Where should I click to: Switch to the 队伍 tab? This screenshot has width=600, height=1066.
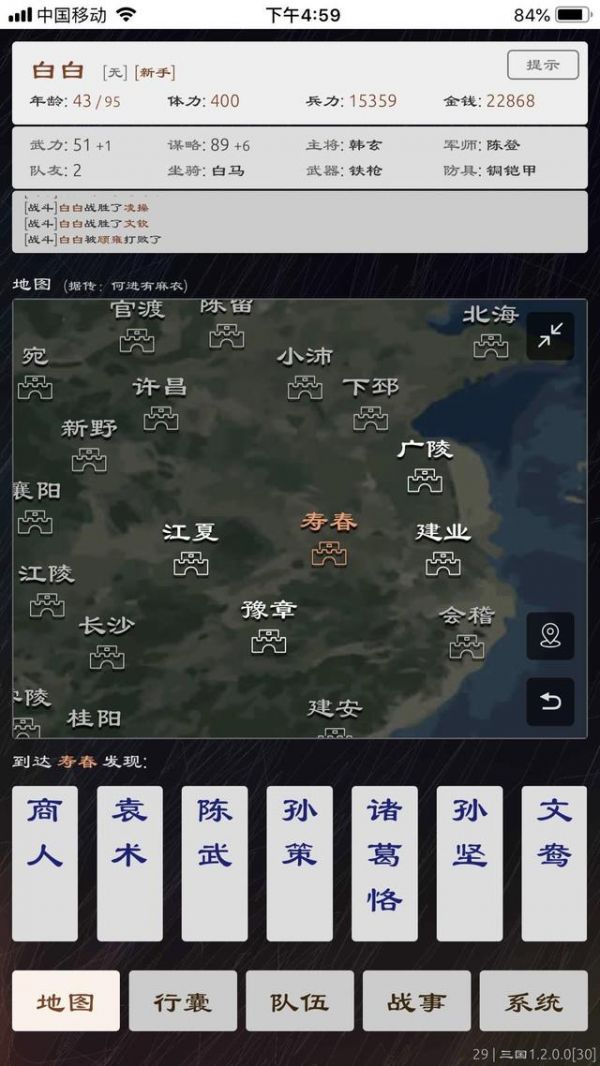300,1001
